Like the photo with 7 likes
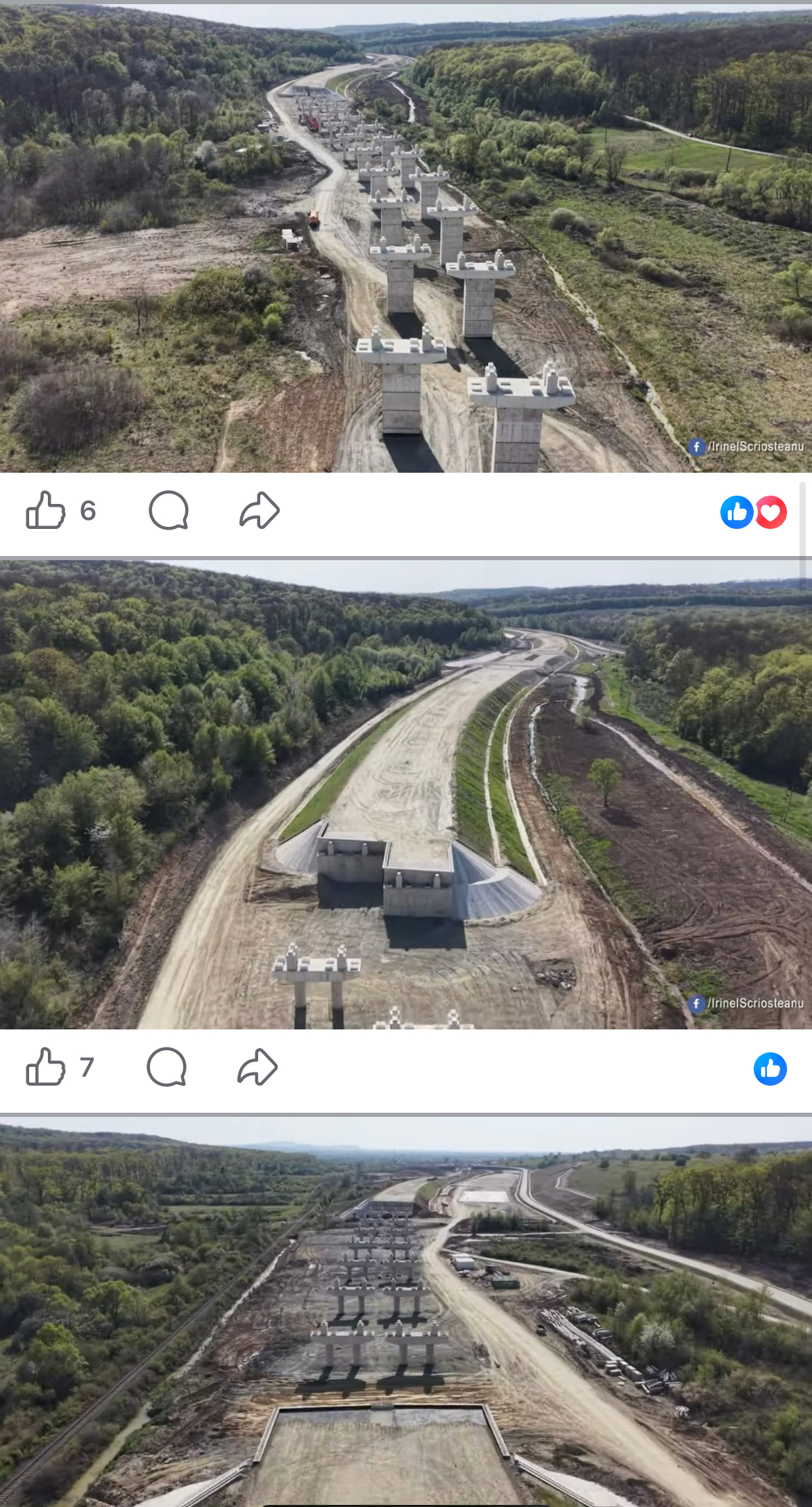 click(46, 1067)
